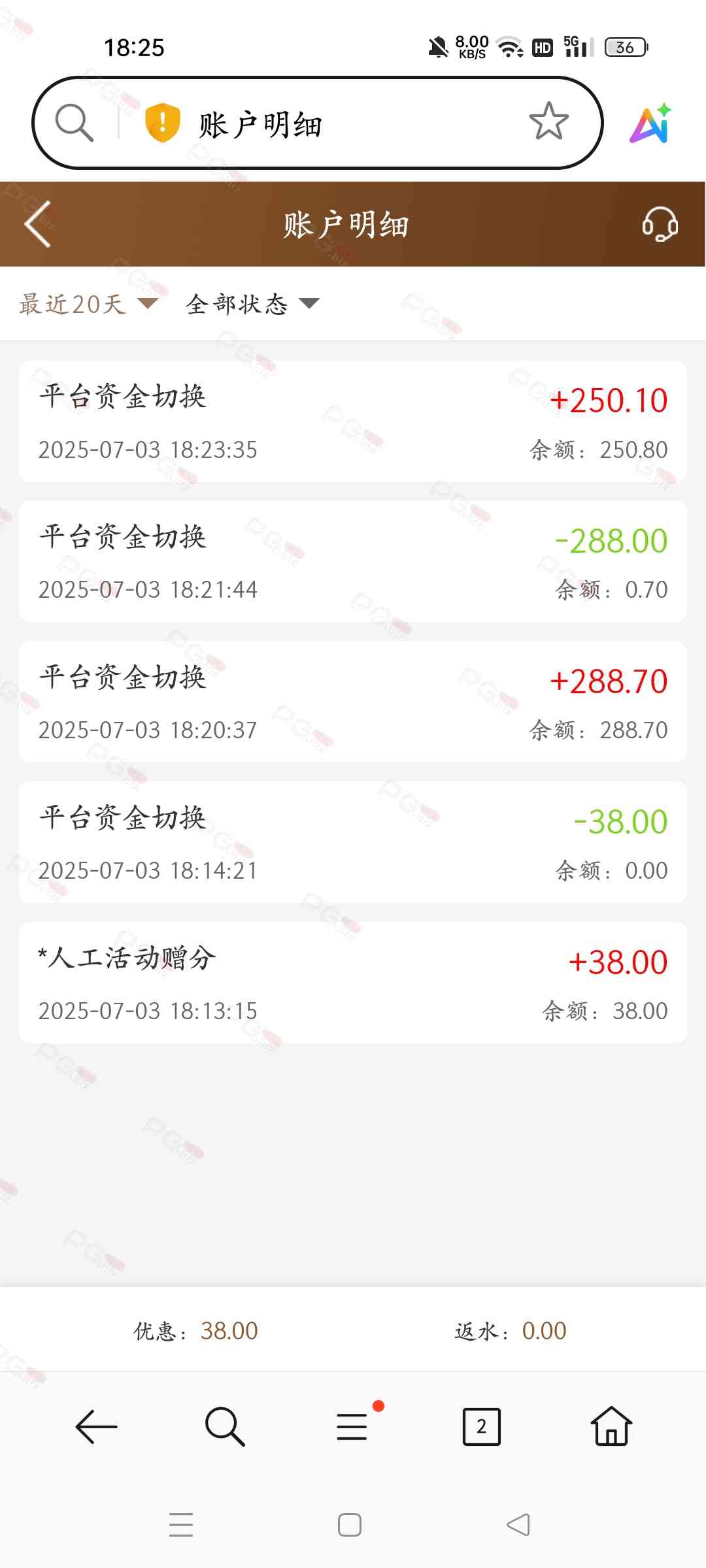Tap the back arrow beside 账户明细 header

38,224
